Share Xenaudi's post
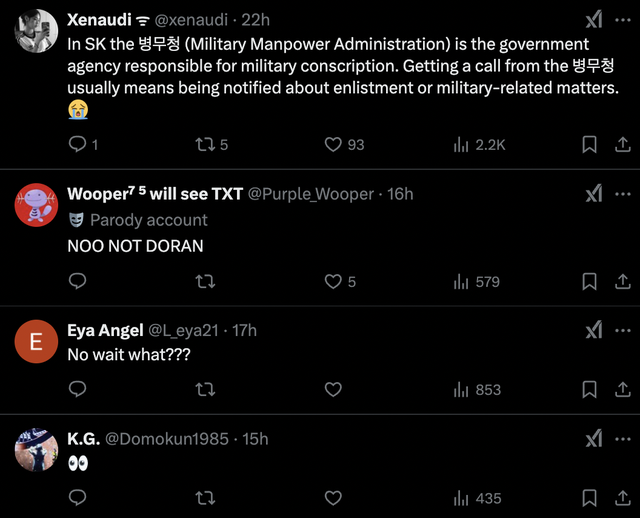This screenshot has width=640, height=518. click(620, 145)
